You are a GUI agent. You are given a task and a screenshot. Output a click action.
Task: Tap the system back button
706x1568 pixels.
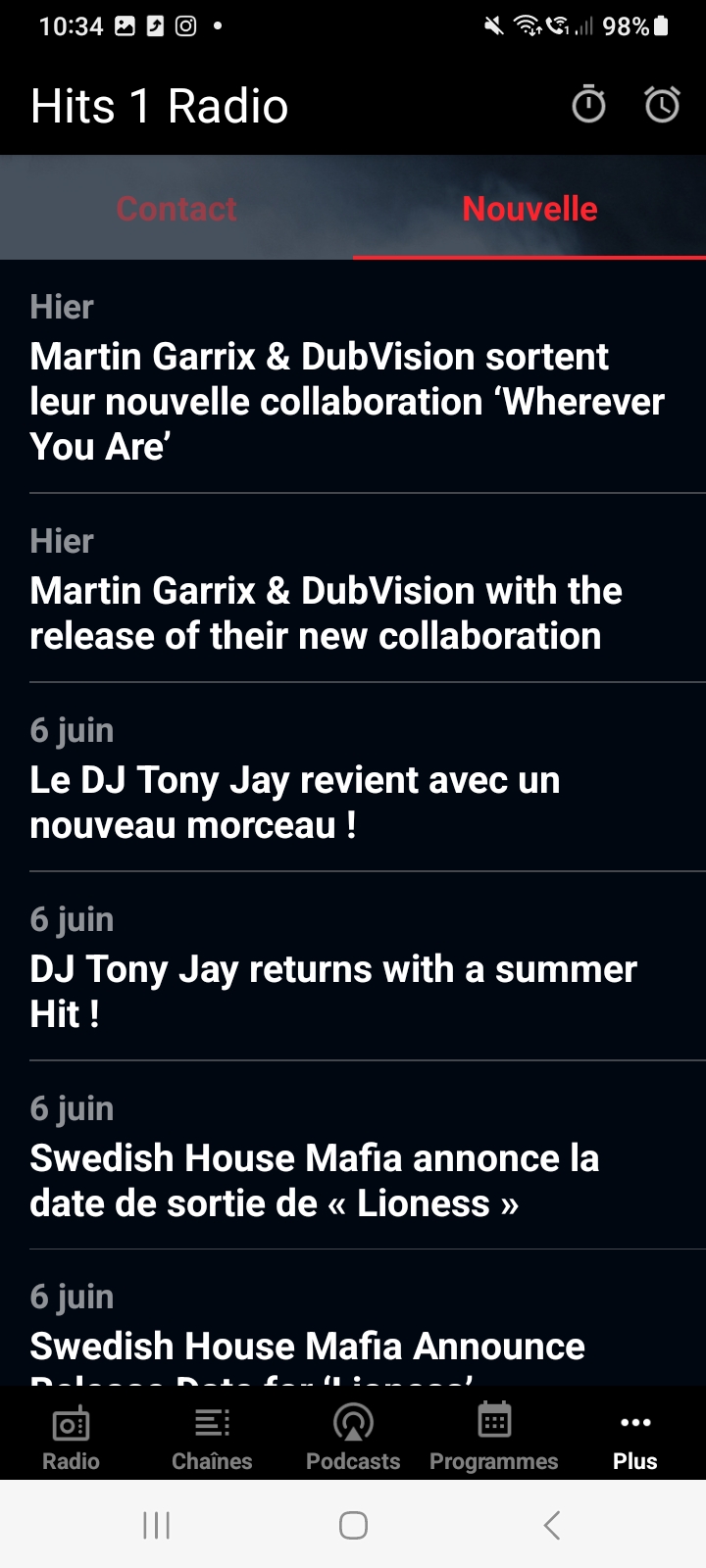click(x=552, y=1525)
